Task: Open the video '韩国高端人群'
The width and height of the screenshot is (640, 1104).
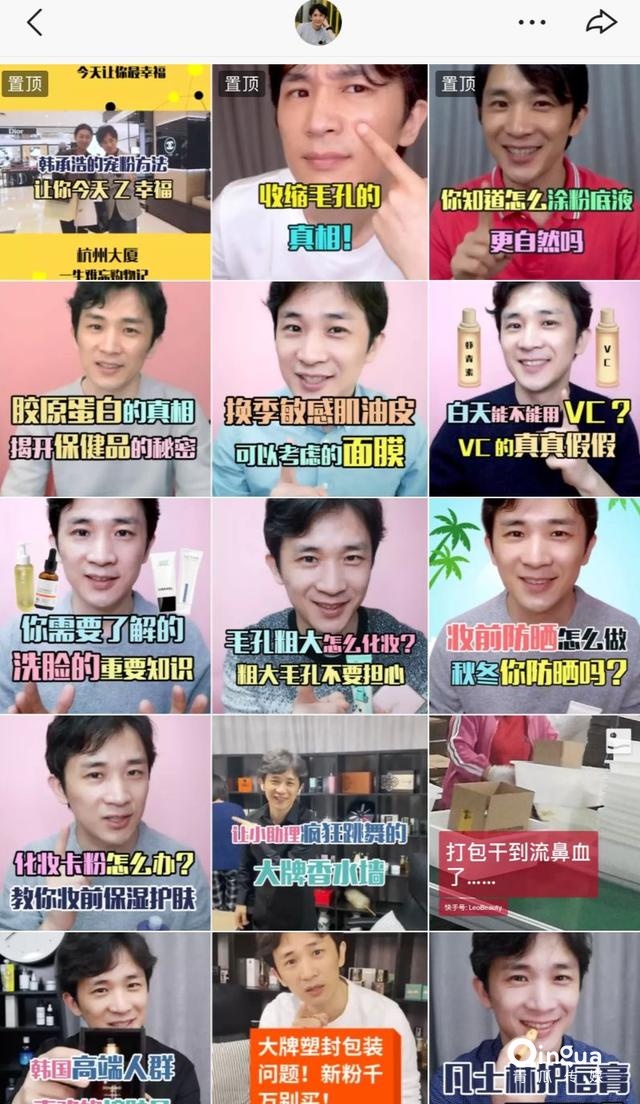Action: [105, 1020]
